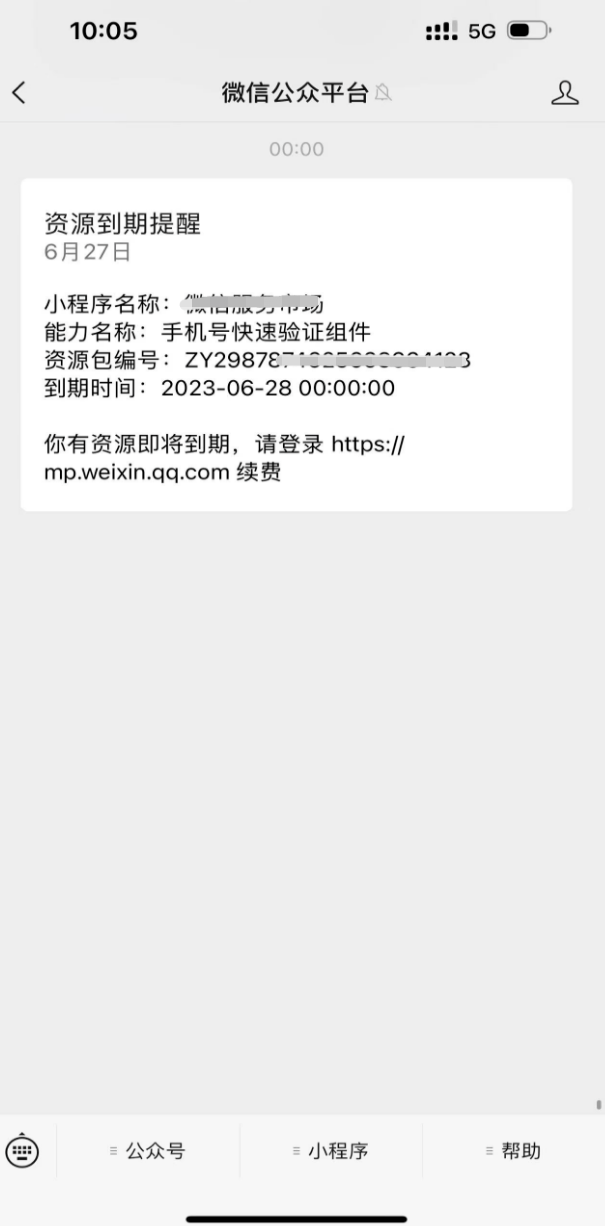
Task: Open the 帮助 menu
Action: 514,1151
